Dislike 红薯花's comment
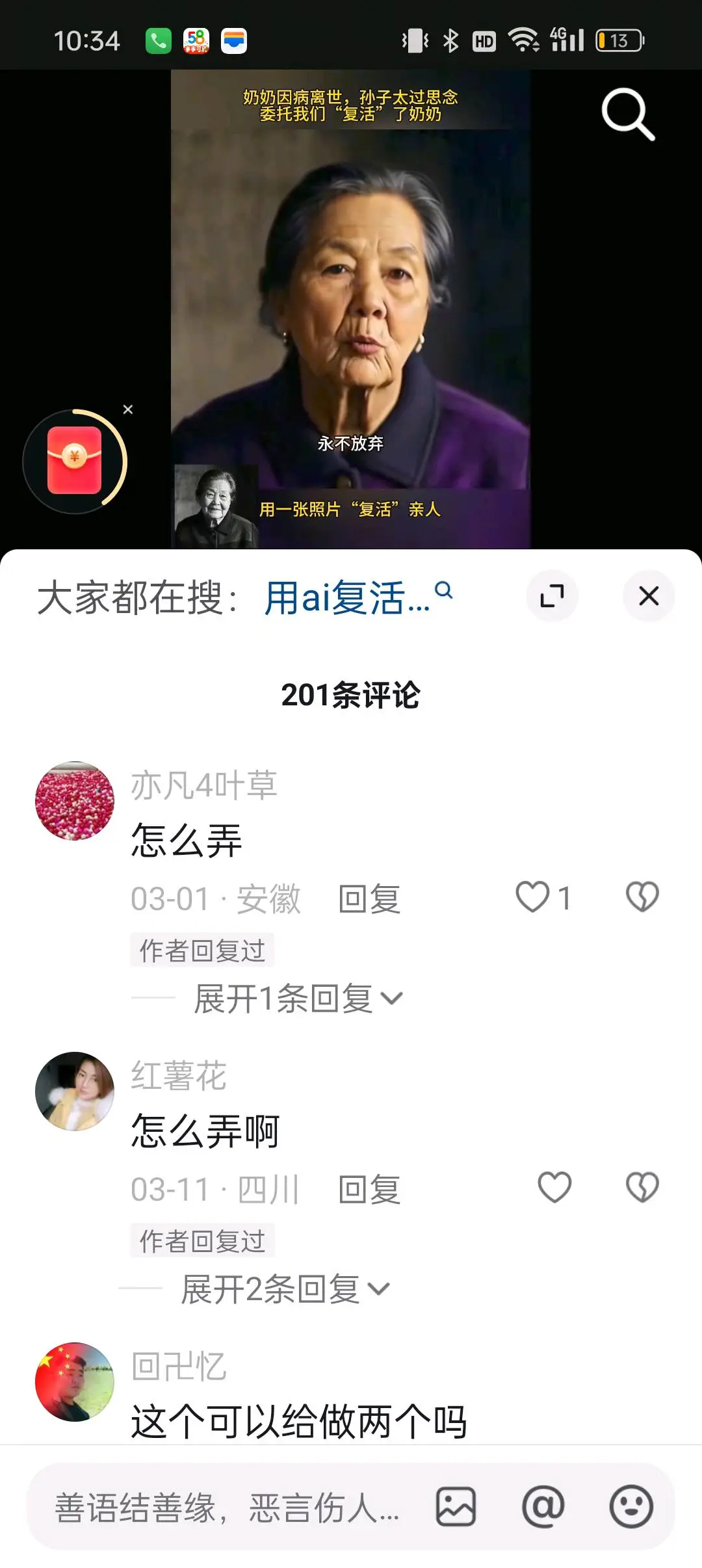The height and width of the screenshot is (1568, 702). tap(642, 1188)
